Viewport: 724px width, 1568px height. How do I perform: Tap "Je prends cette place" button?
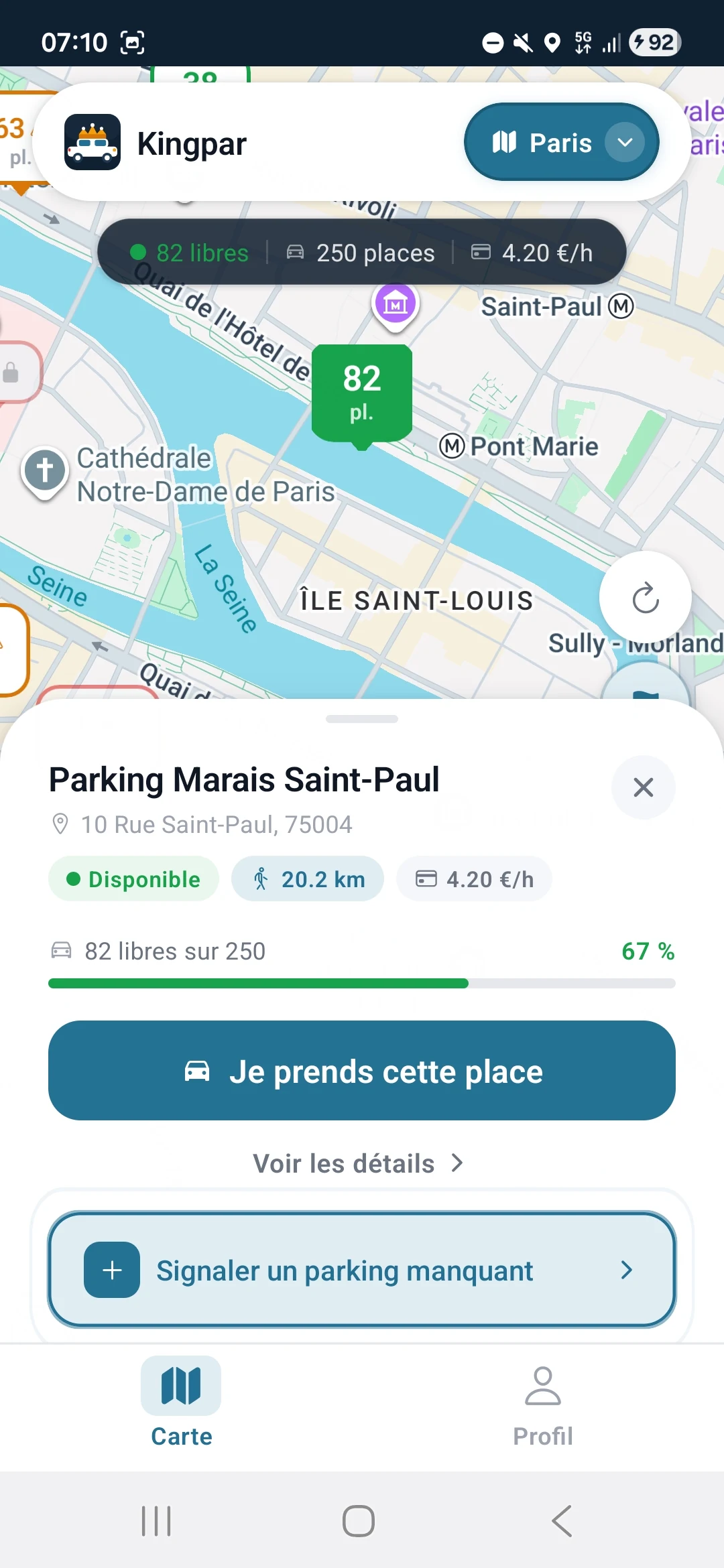[x=362, y=1070]
